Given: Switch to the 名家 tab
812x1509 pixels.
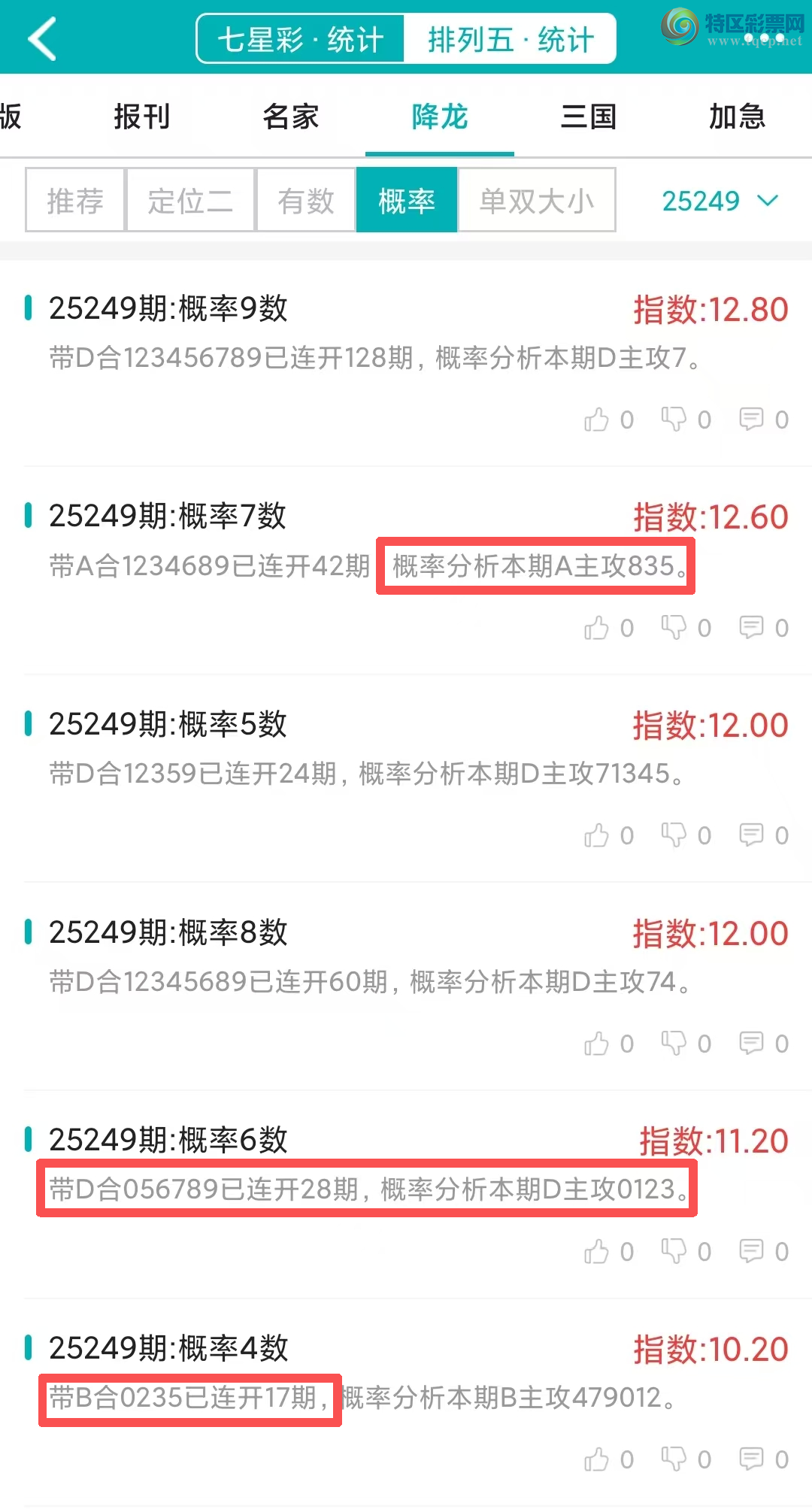Looking at the screenshot, I should tap(291, 117).
